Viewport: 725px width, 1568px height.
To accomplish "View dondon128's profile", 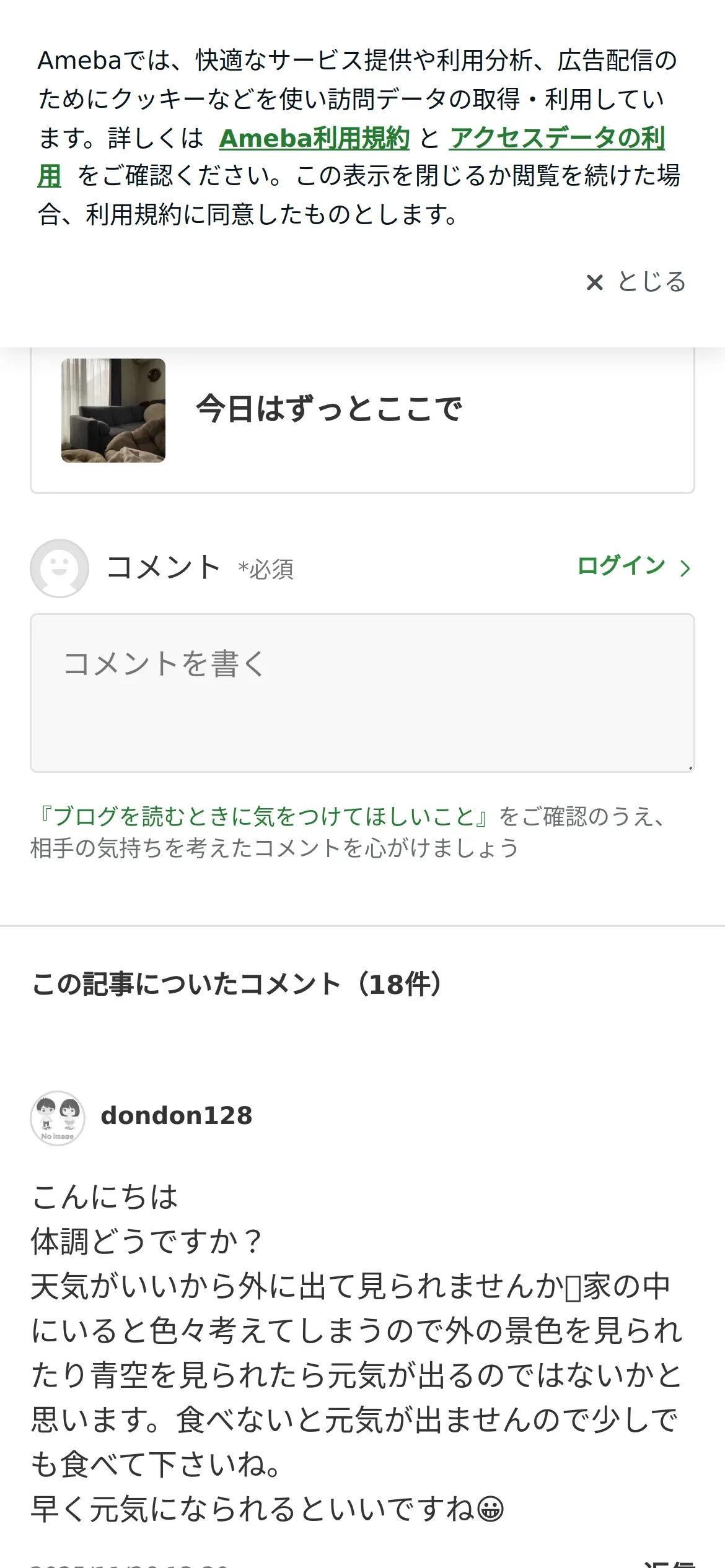I will (x=176, y=1116).
